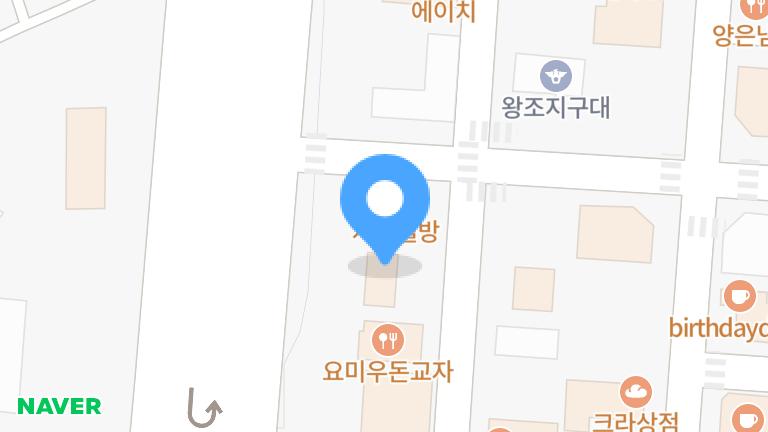Screen dimensions: 768x432
Task: Open the 요미우돈교자 restaurant marker
Action: pyautogui.click(x=387, y=337)
